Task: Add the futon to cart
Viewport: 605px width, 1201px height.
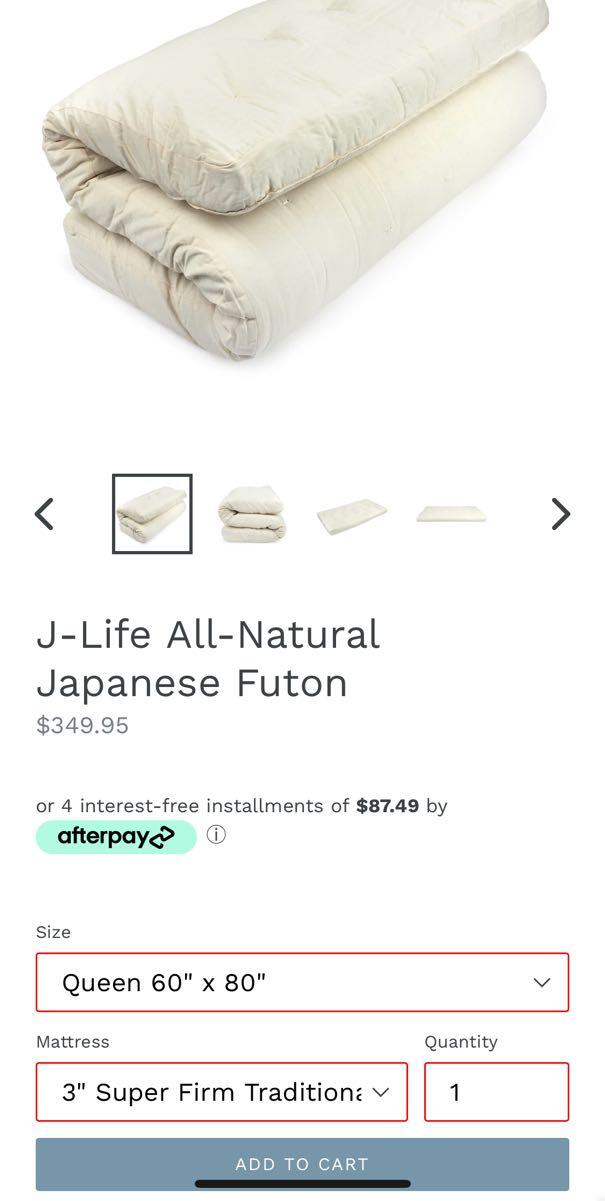Action: pyautogui.click(x=302, y=1164)
